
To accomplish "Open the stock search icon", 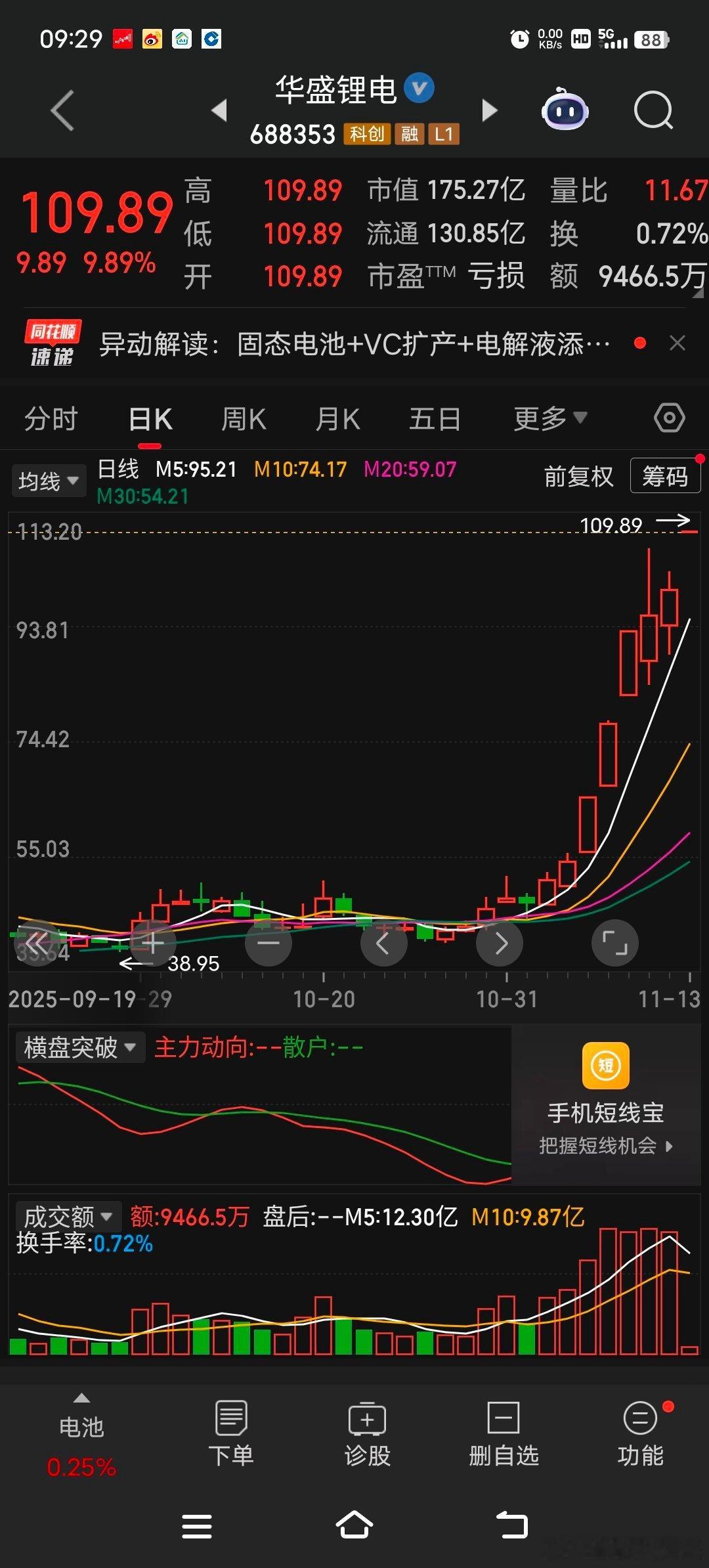I will [x=653, y=110].
